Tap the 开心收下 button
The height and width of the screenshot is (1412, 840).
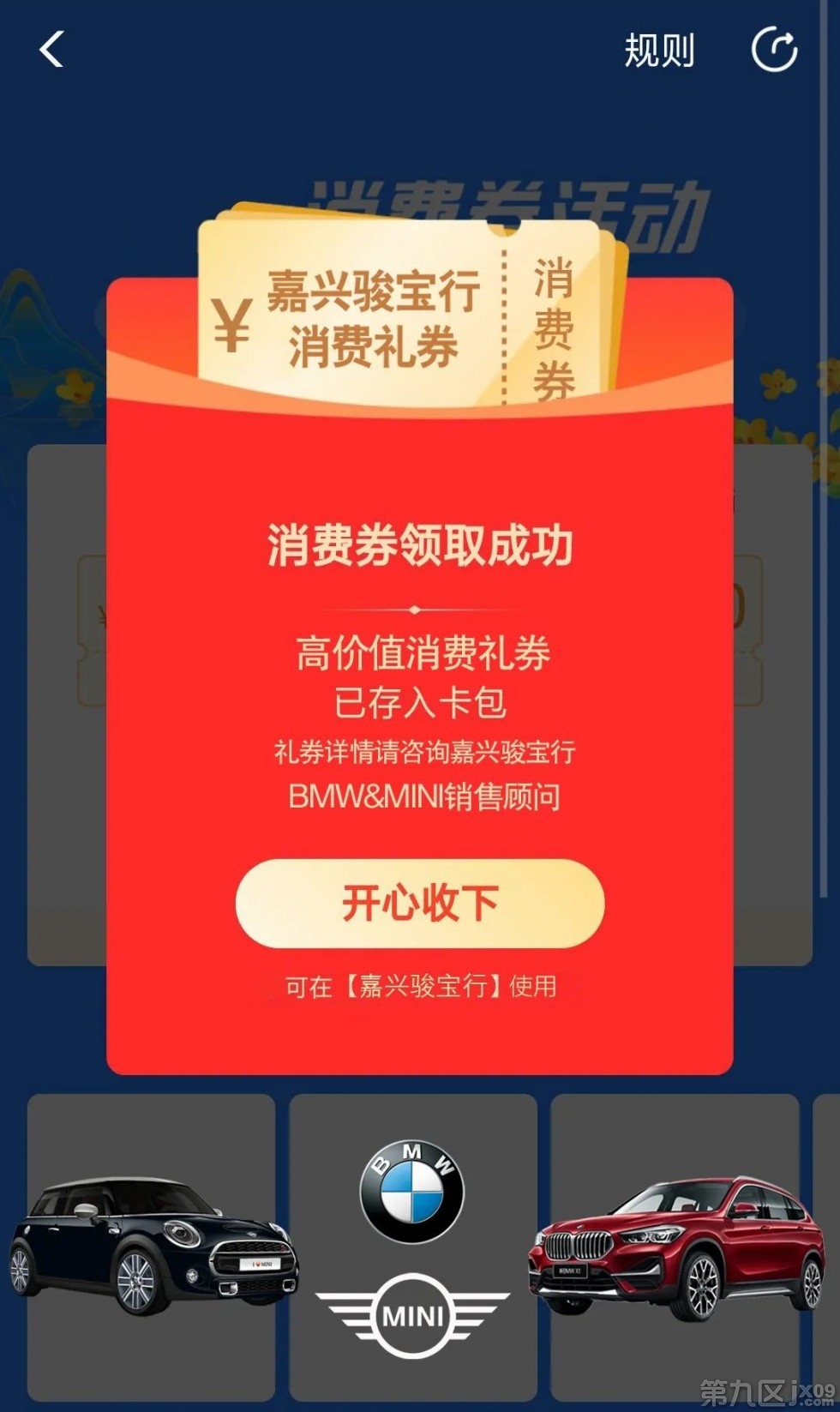[x=420, y=903]
